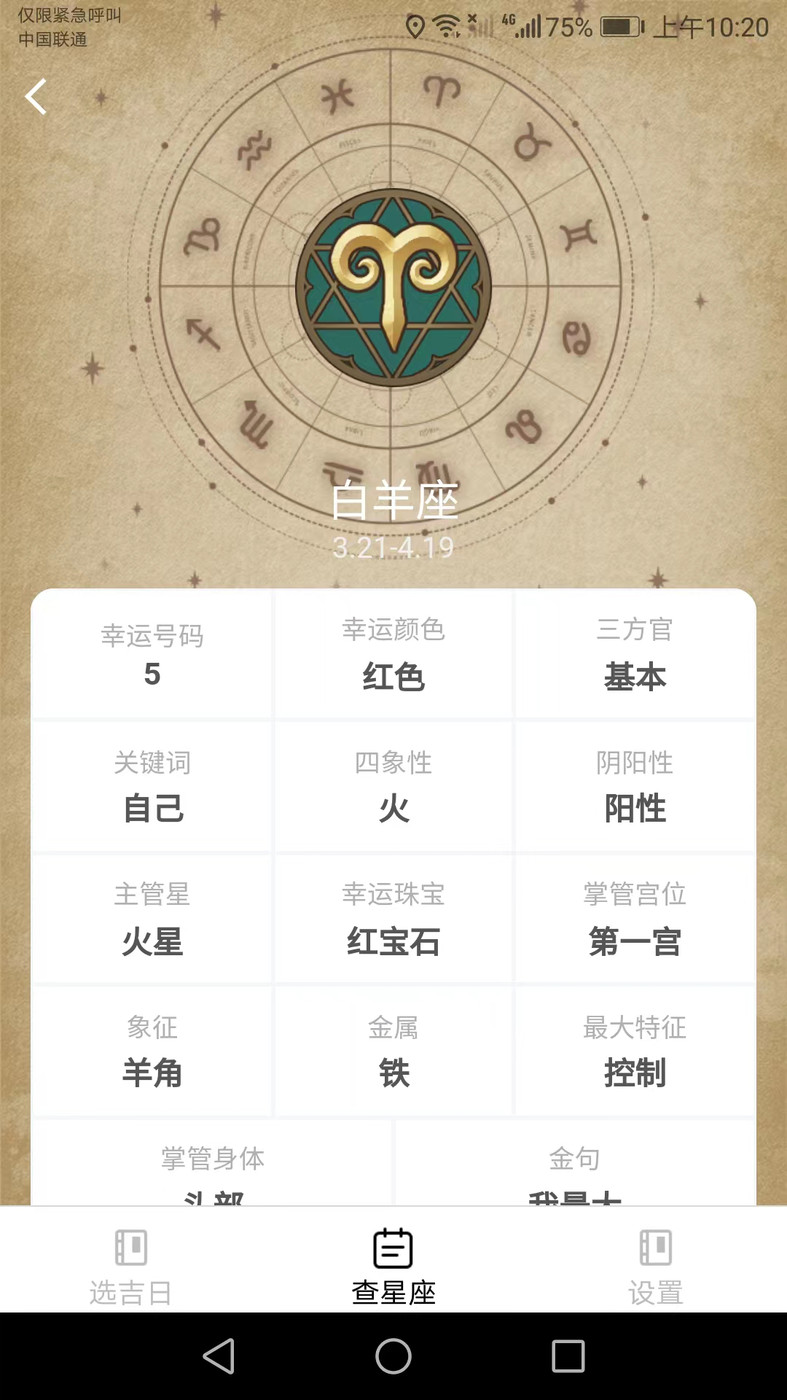This screenshot has height=1400, width=787.
Task: Tap the date range 3.21-4.19 text
Action: pyautogui.click(x=393, y=545)
